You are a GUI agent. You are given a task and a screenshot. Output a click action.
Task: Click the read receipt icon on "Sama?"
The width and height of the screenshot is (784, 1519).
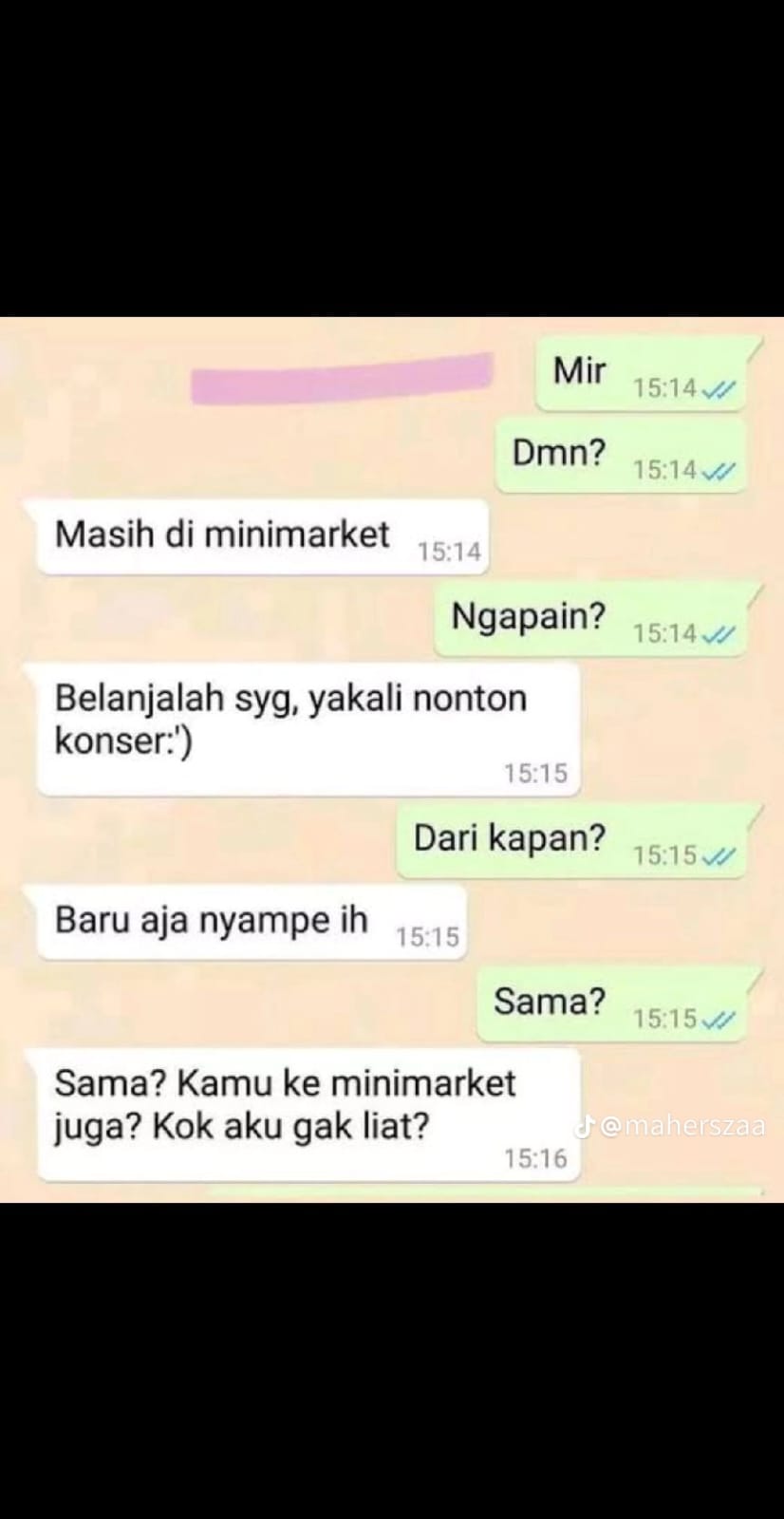pyautogui.click(x=718, y=1021)
